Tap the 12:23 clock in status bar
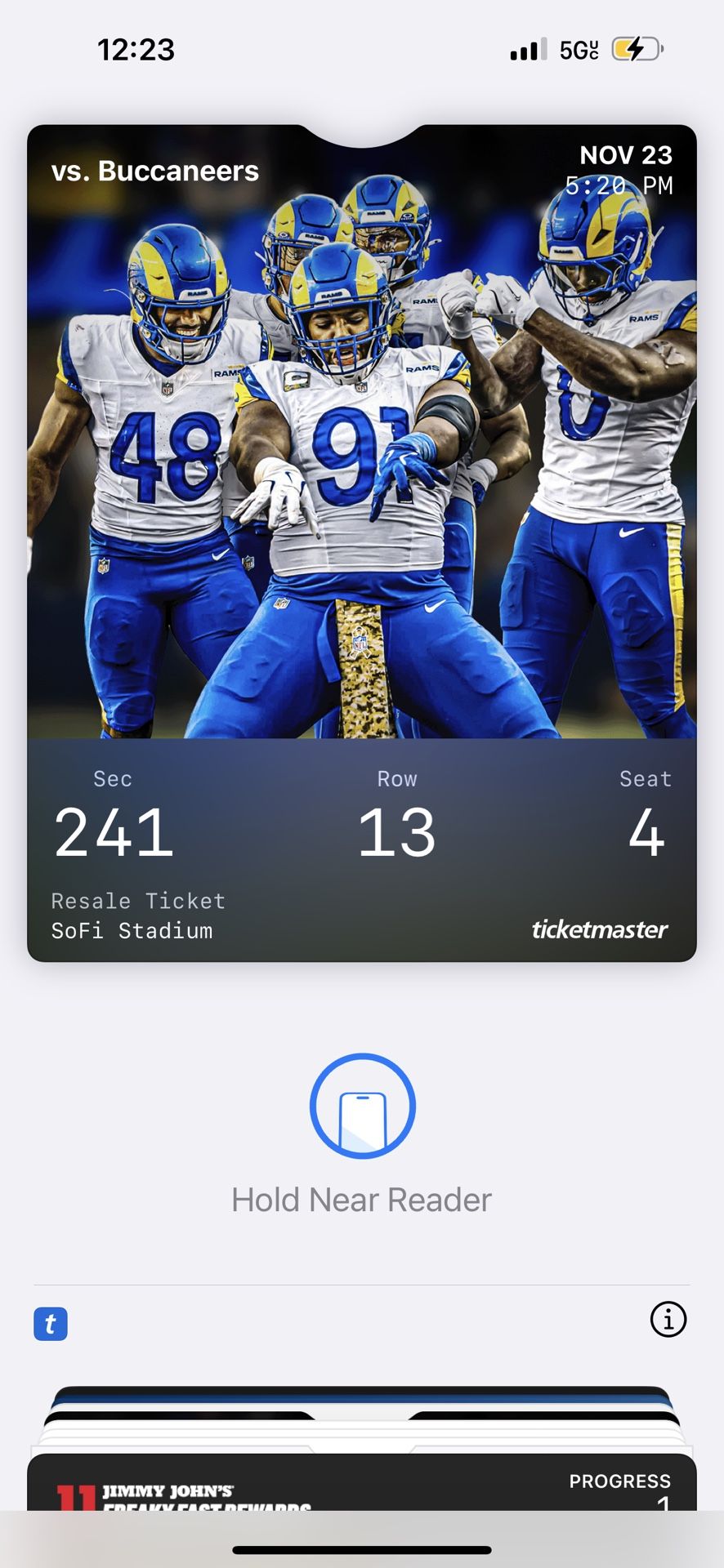 [136, 51]
